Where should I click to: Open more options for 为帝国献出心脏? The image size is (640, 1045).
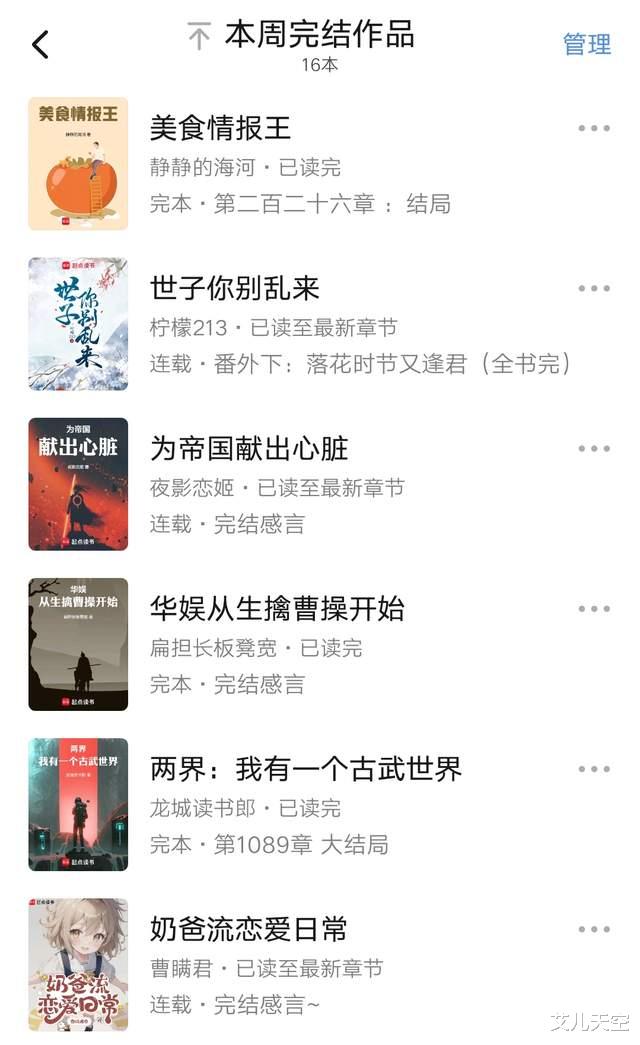coord(594,448)
